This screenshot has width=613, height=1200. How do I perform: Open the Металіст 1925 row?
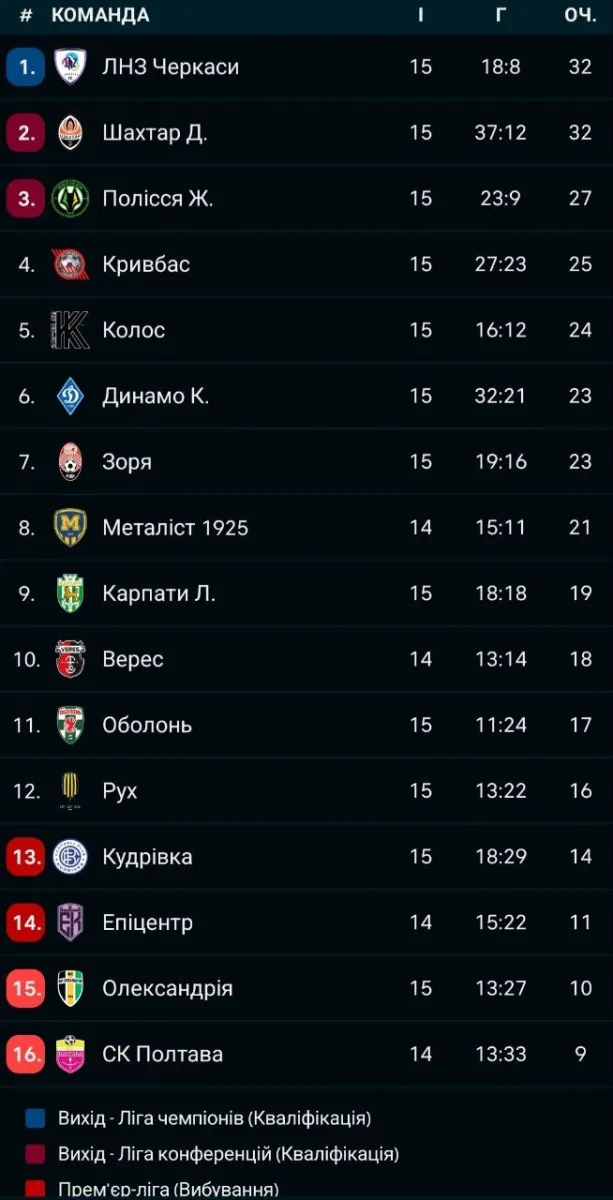175,527
